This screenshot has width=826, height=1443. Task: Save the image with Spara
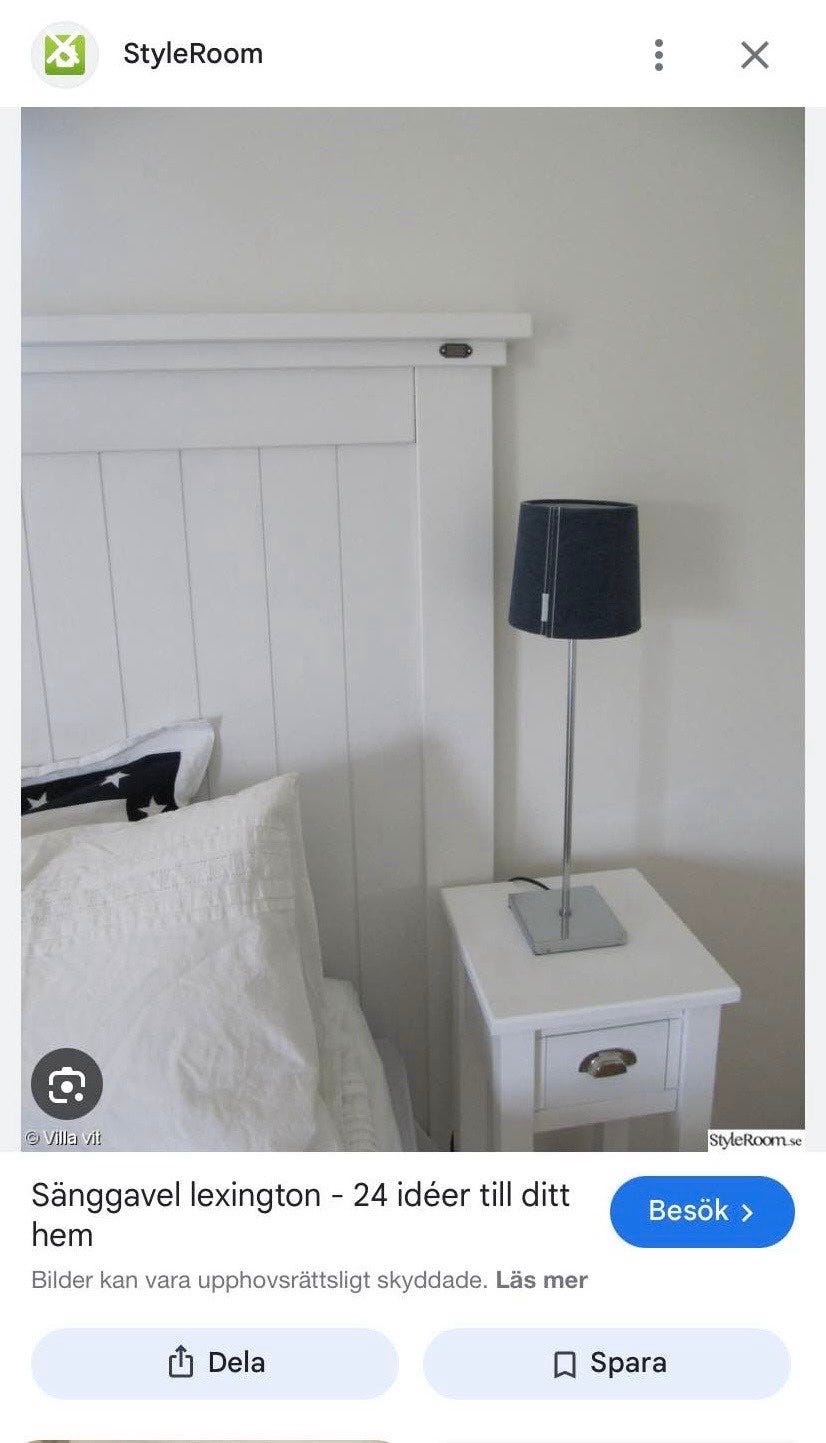607,1363
